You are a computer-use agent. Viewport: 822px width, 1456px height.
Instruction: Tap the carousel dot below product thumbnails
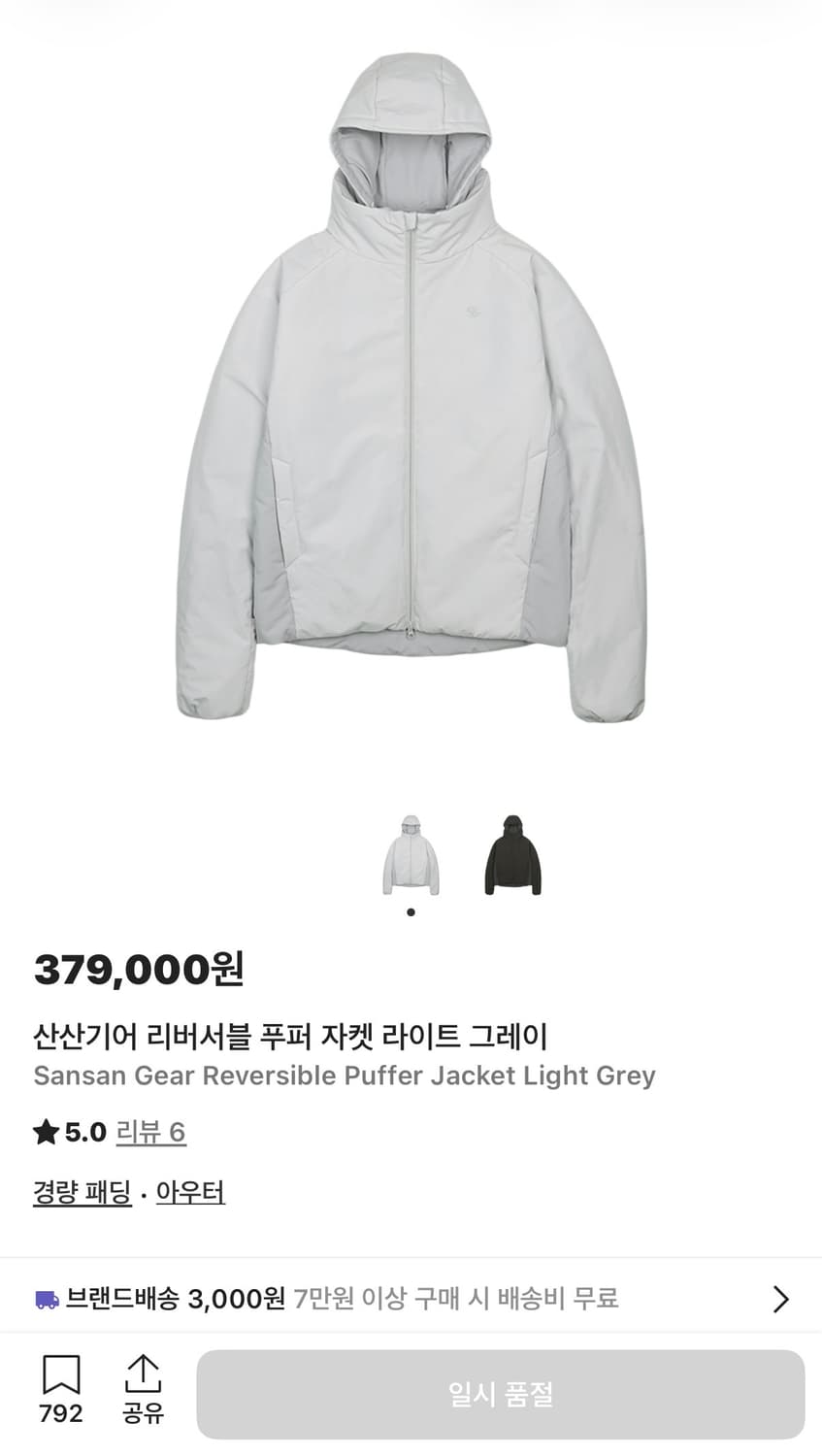coord(411,911)
